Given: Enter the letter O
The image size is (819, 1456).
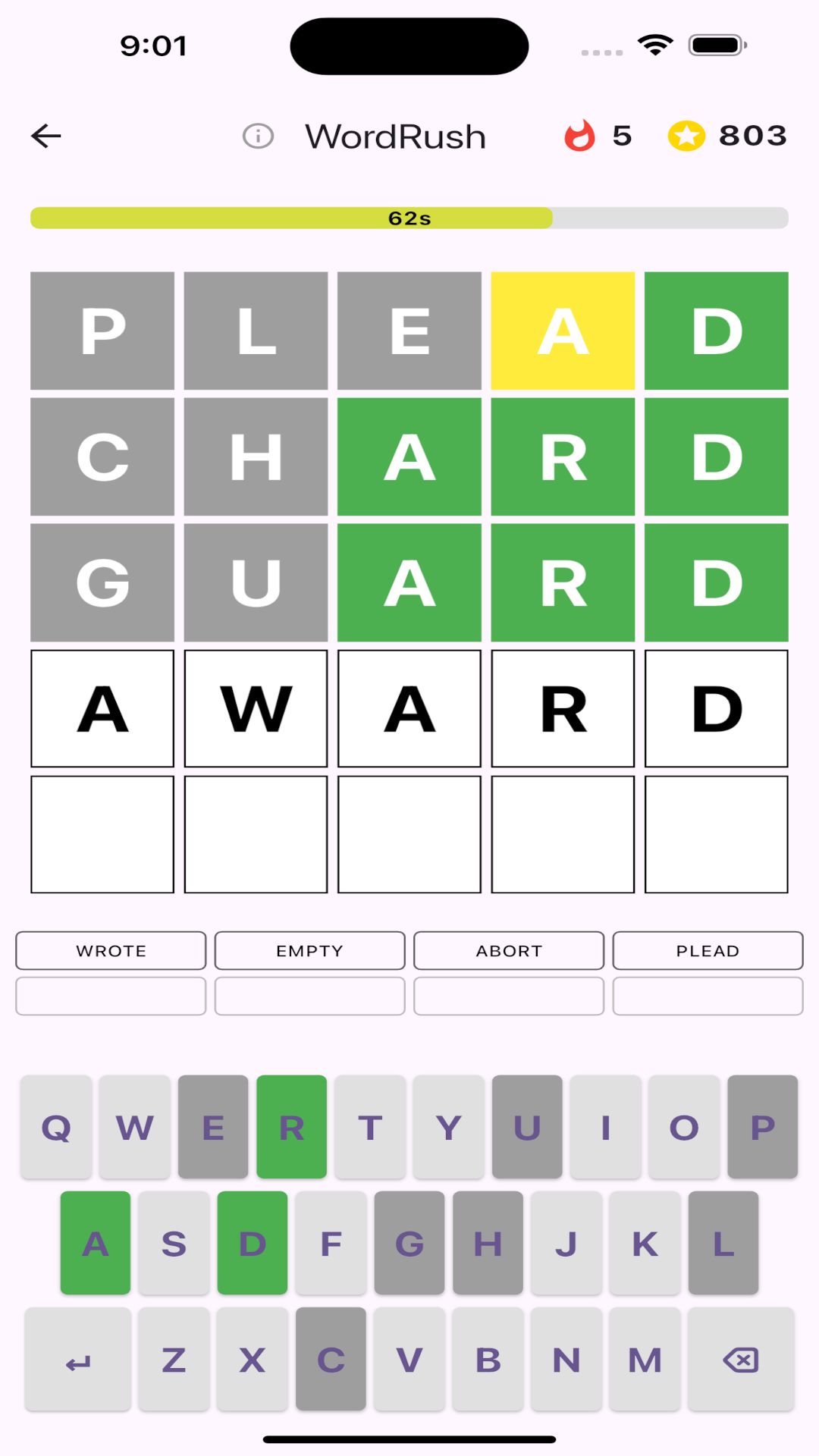Looking at the screenshot, I should [684, 1127].
